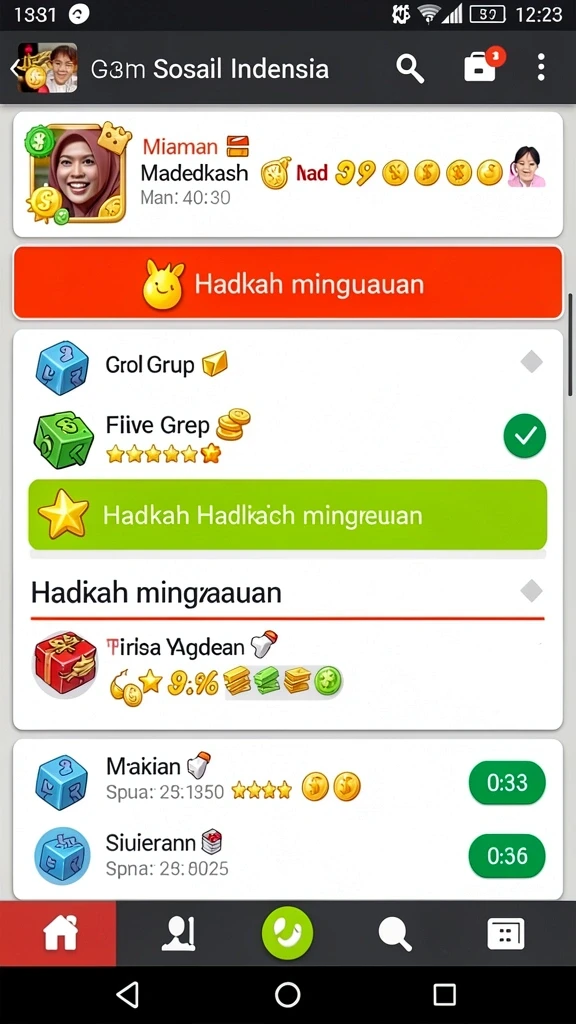The image size is (576, 1024).
Task: Open the contacts tab in the bottom bar
Action: [x=178, y=933]
